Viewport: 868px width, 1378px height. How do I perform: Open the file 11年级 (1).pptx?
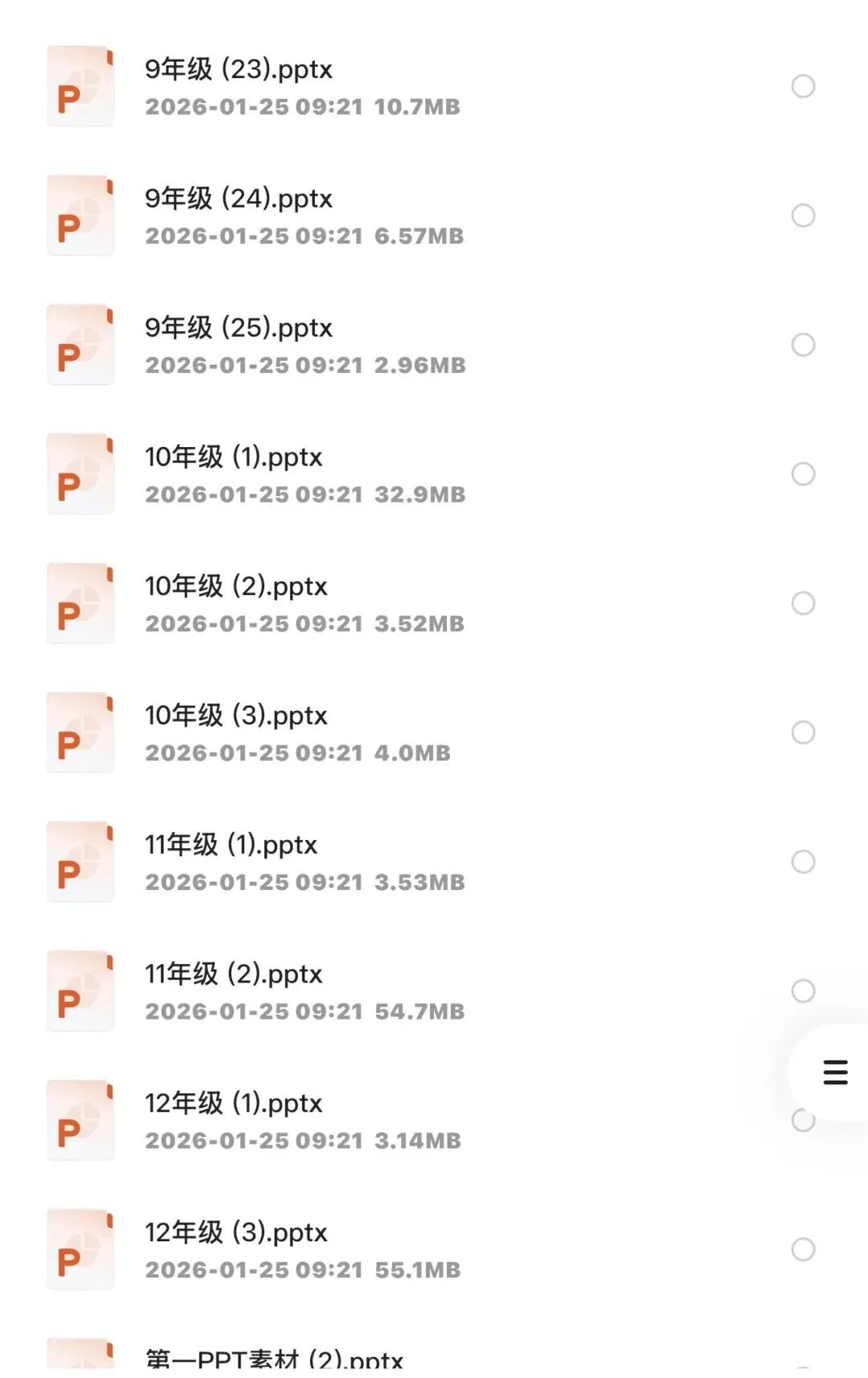tap(231, 846)
